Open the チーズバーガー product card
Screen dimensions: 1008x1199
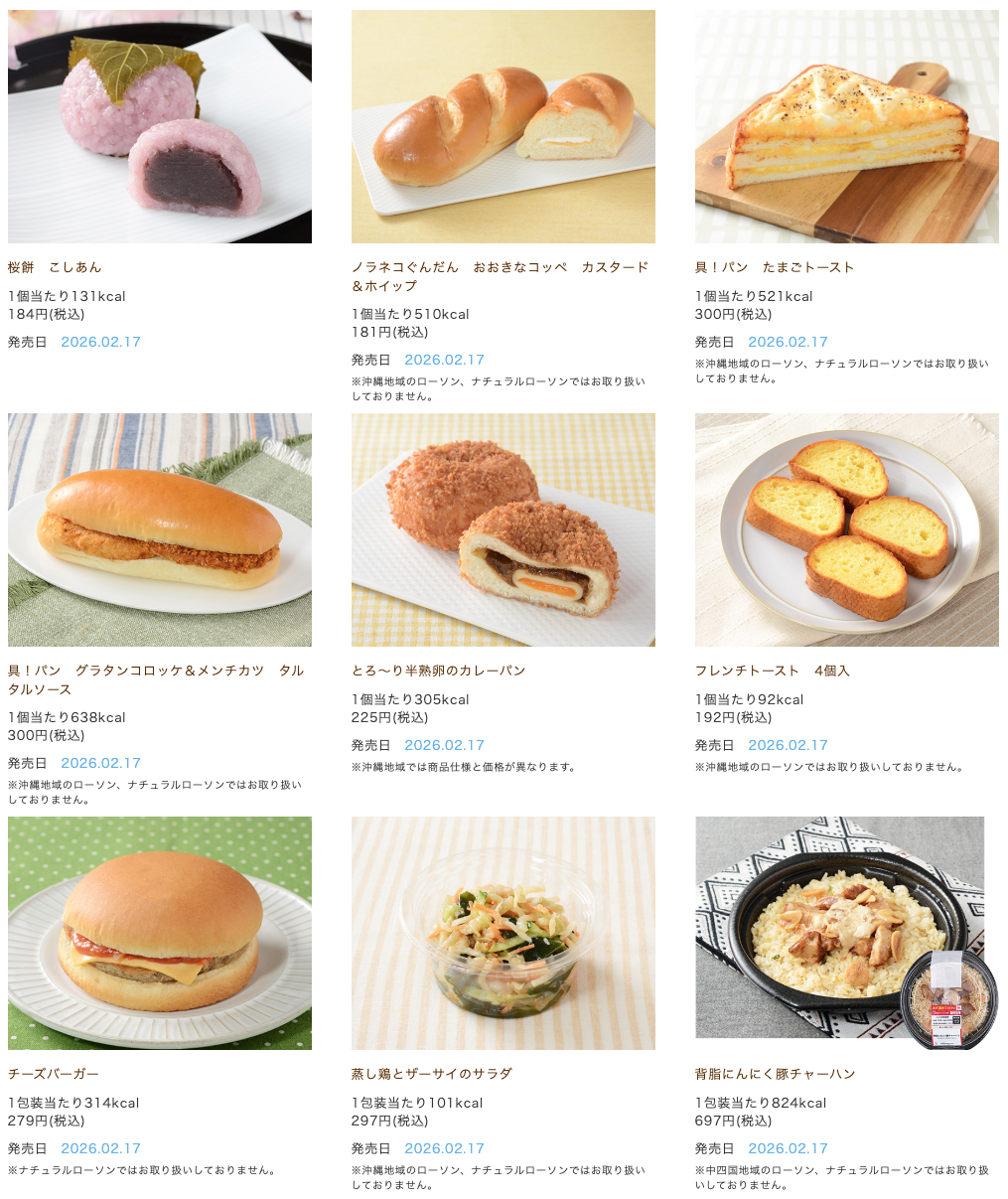pos(159,934)
